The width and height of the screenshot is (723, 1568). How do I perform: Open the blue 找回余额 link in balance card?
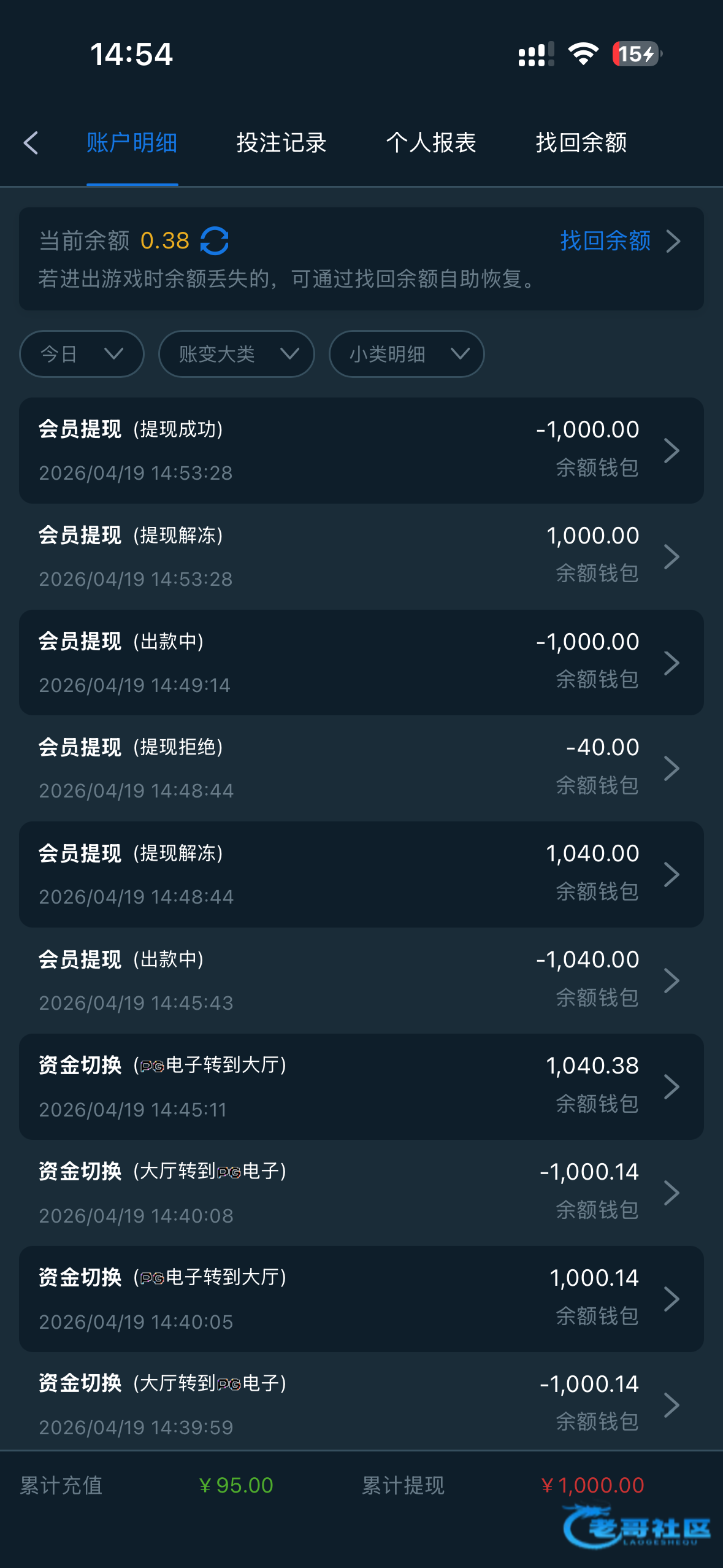621,240
